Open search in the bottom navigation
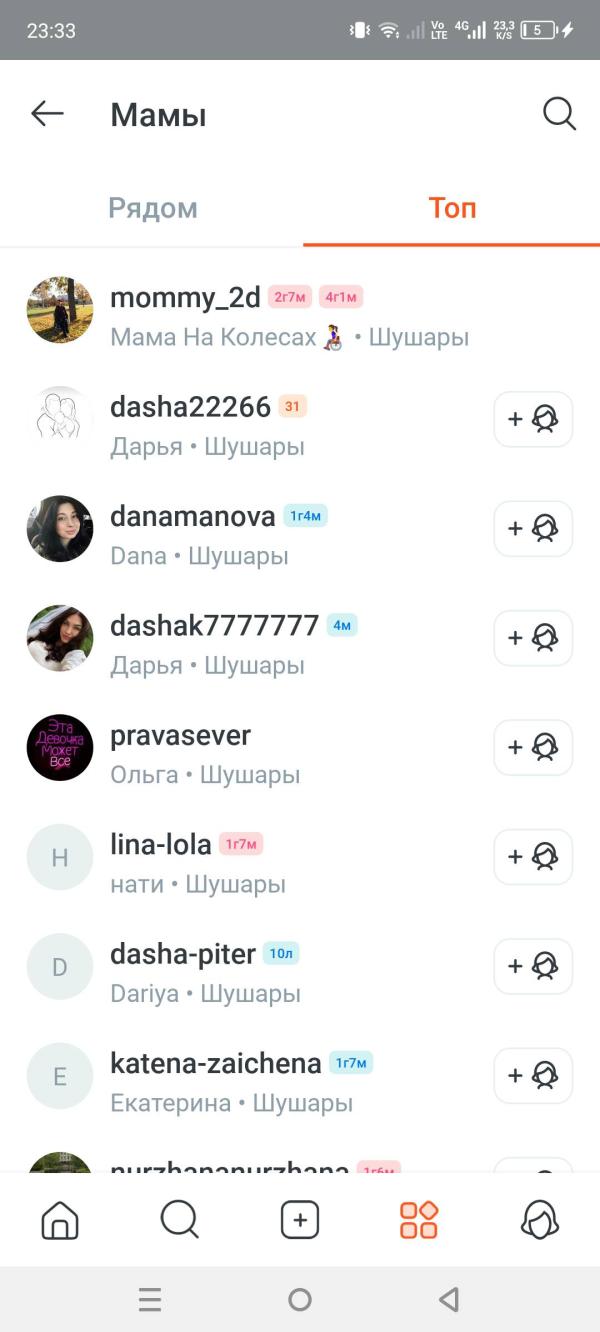 click(180, 1220)
